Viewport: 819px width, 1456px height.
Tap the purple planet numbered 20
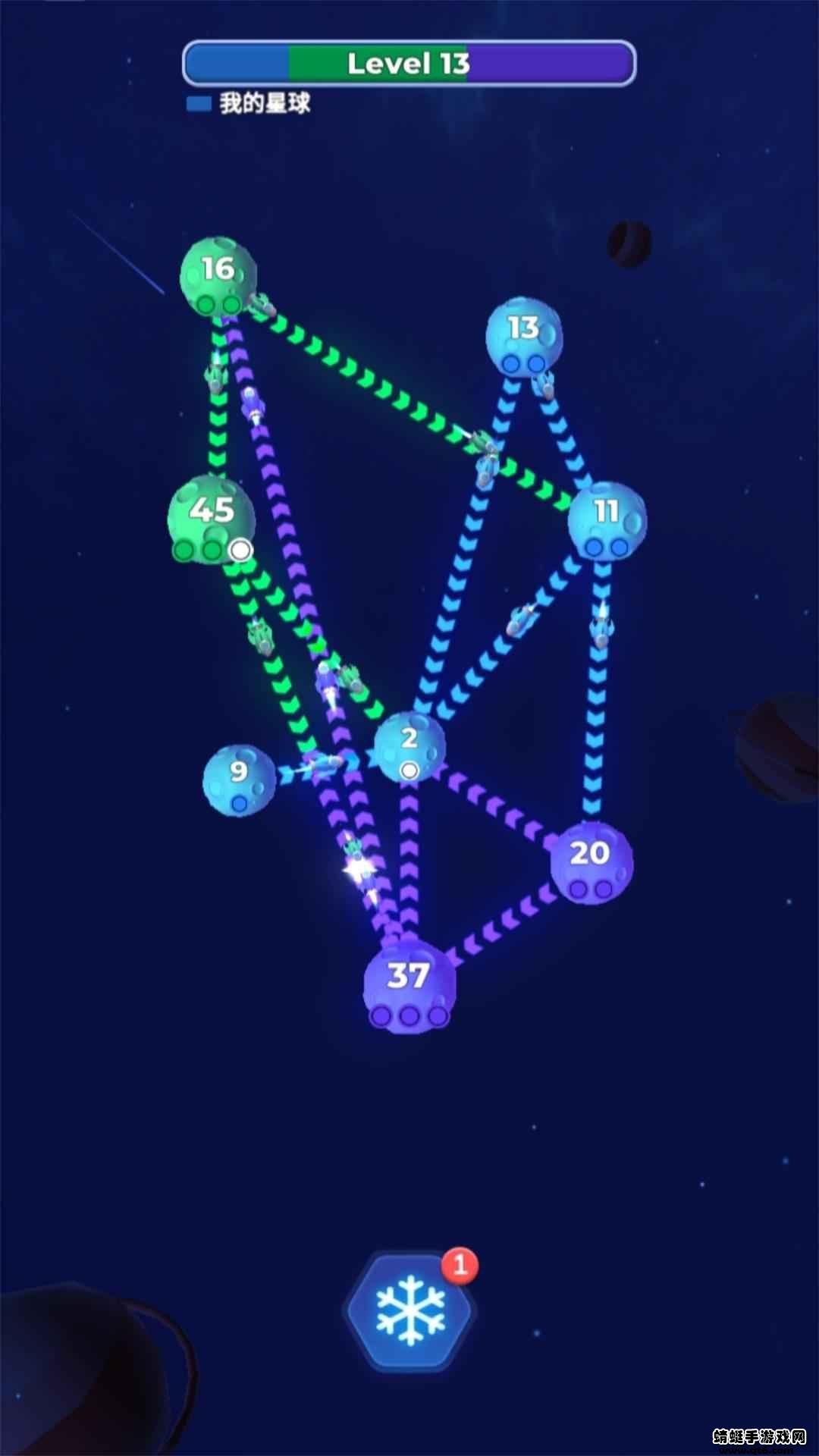591,863
